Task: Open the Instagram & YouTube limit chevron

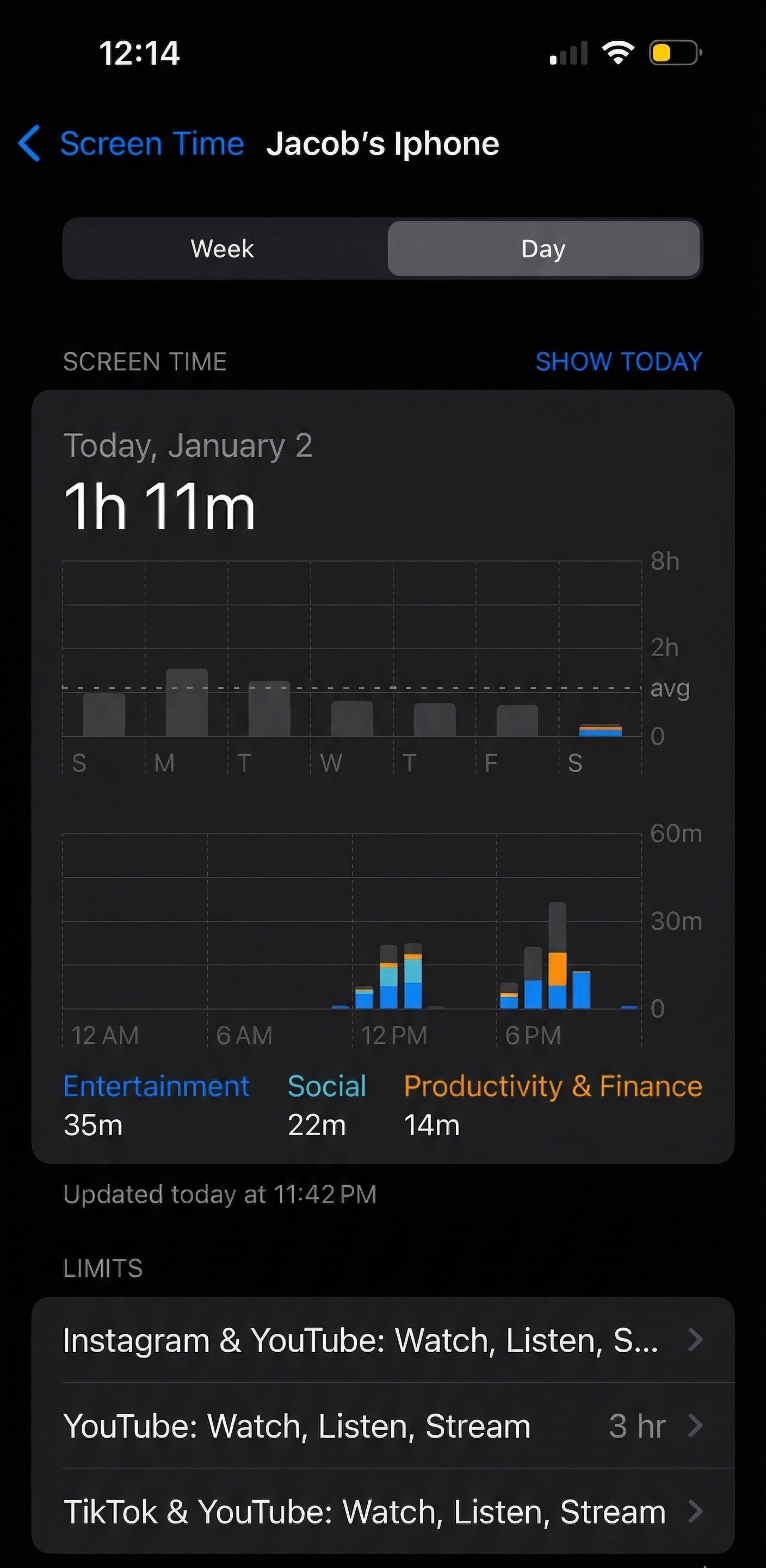Action: click(696, 1339)
